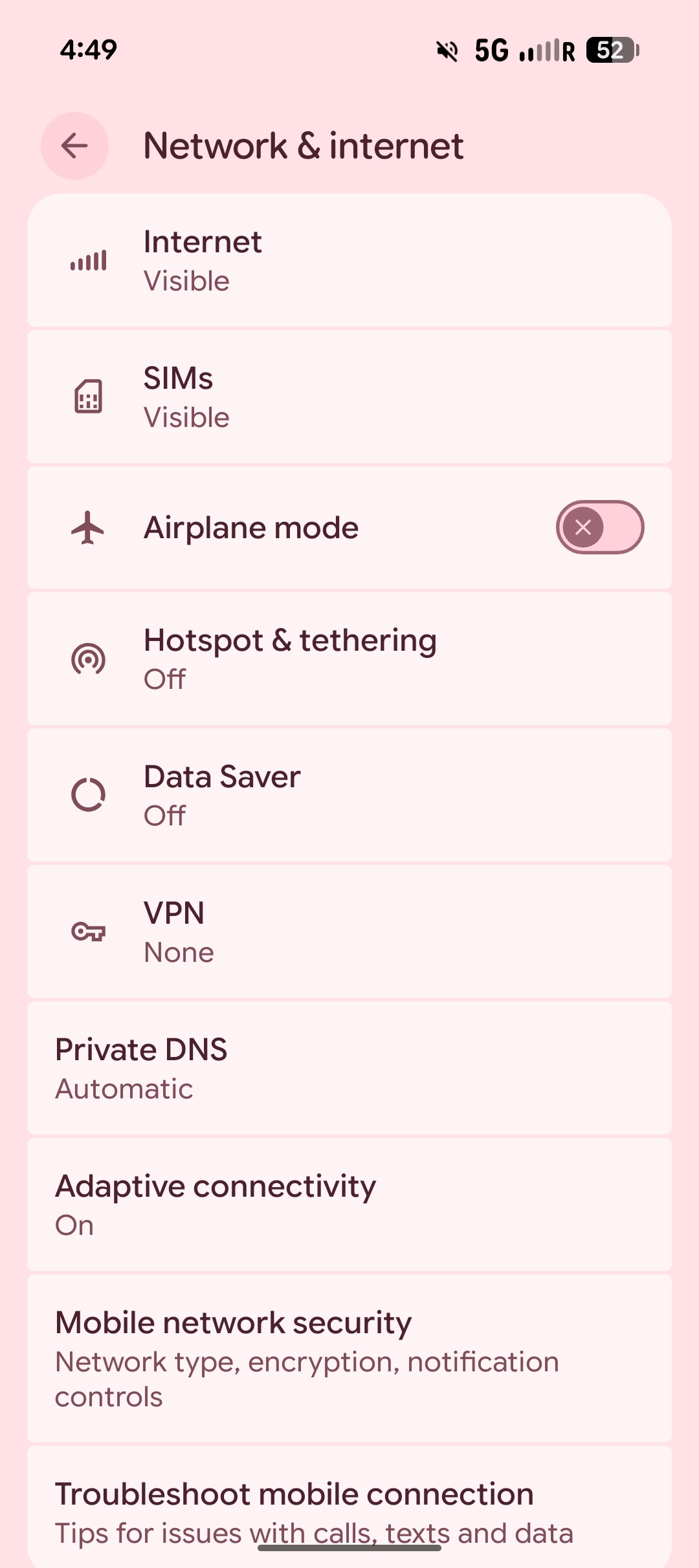Click the airplane icon next to Airplane mode
Screen dimensions: 699x1568
89,527
